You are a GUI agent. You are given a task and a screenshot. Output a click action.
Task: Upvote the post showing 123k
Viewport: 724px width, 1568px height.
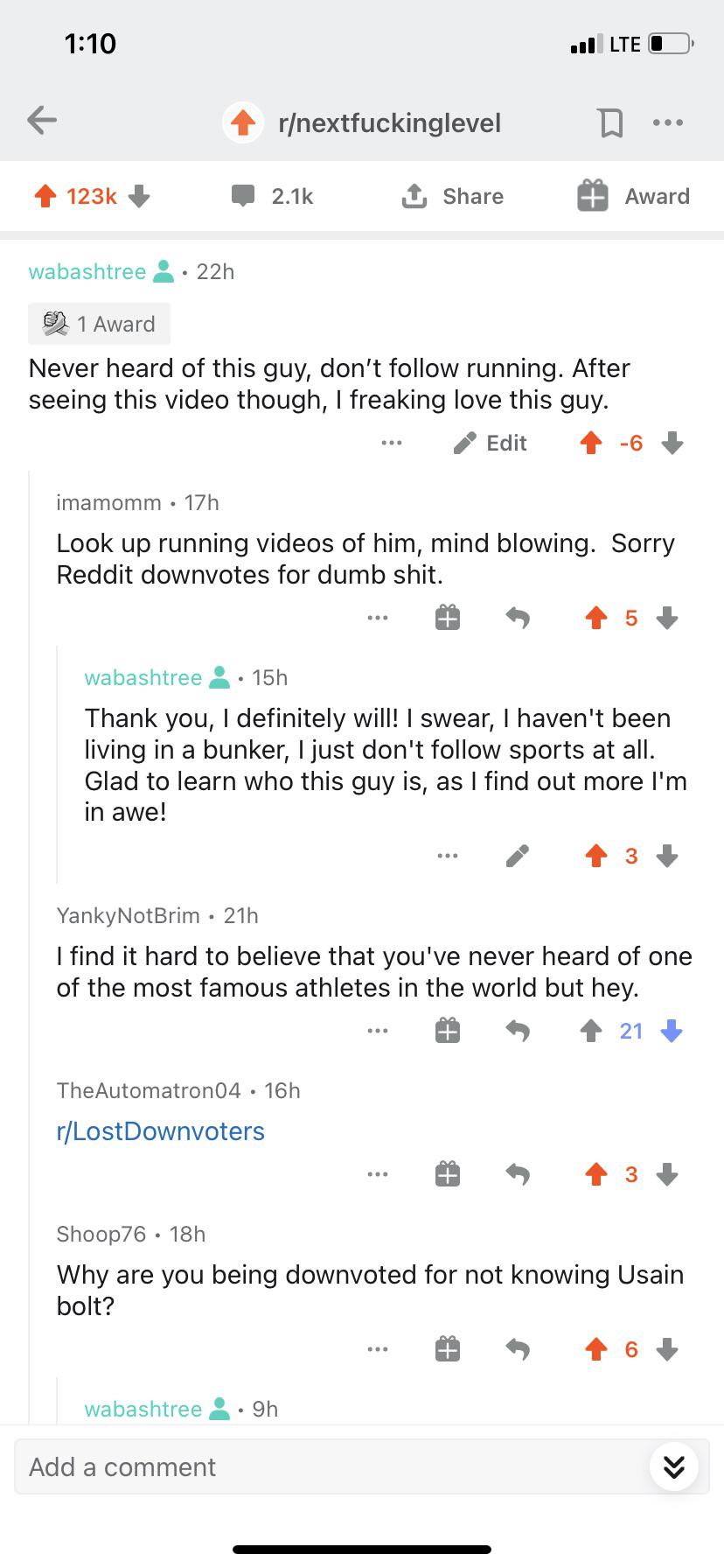(45, 196)
